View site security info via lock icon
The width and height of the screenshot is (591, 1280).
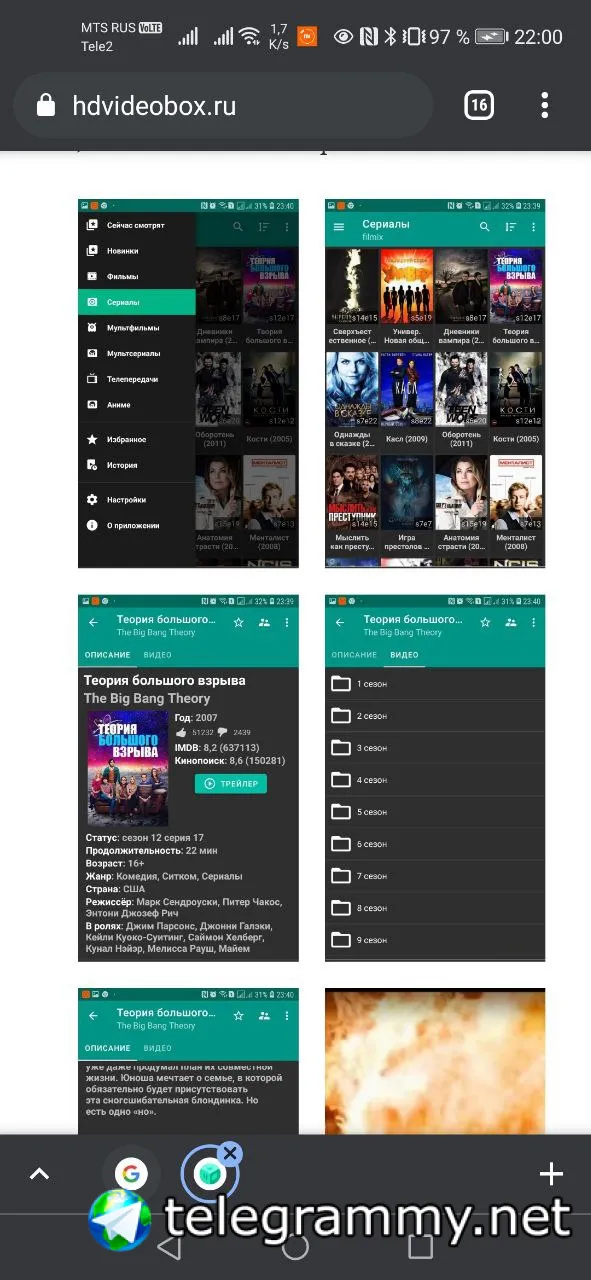click(46, 106)
